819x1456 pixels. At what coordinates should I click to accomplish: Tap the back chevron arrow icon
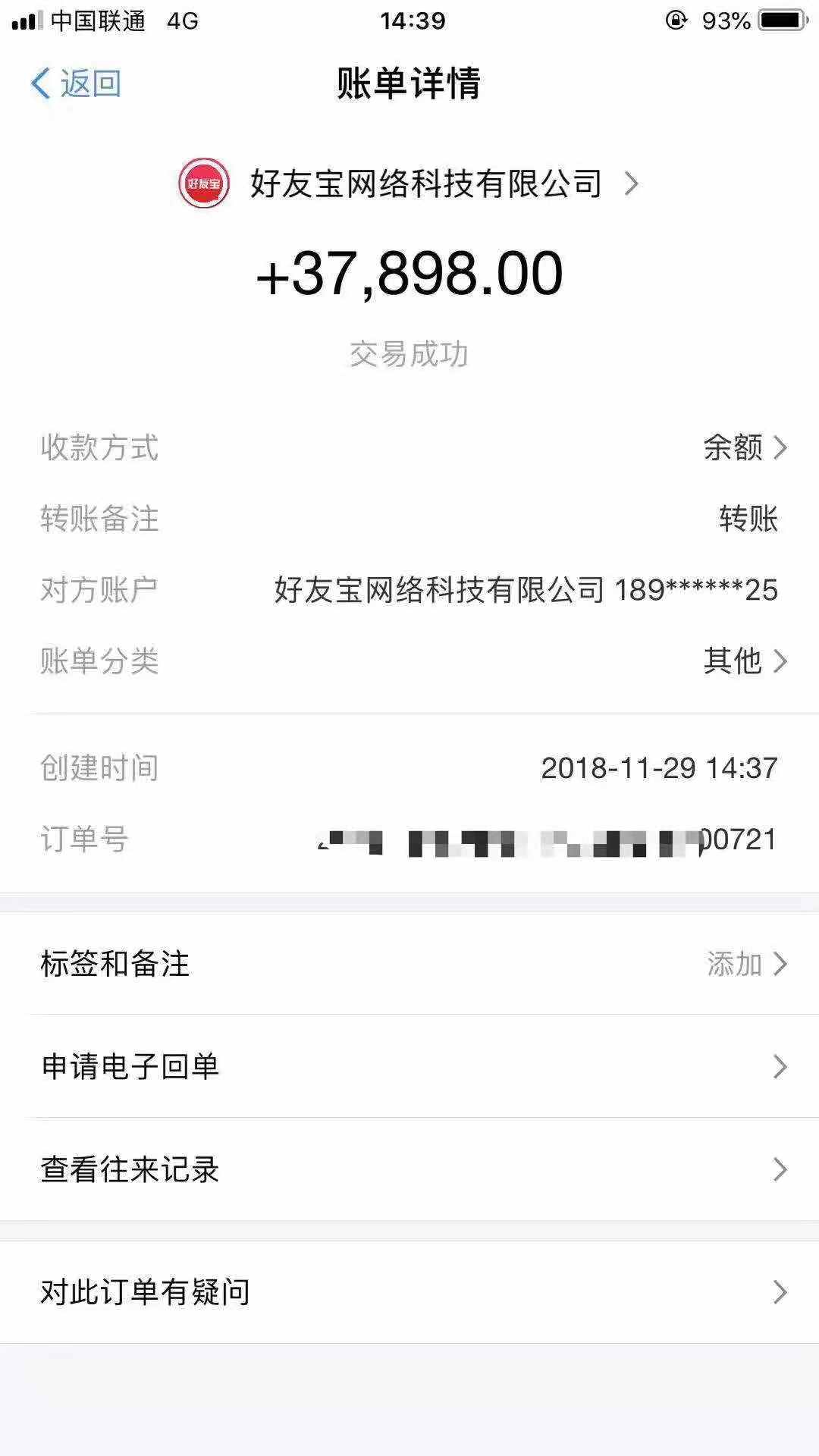(43, 83)
